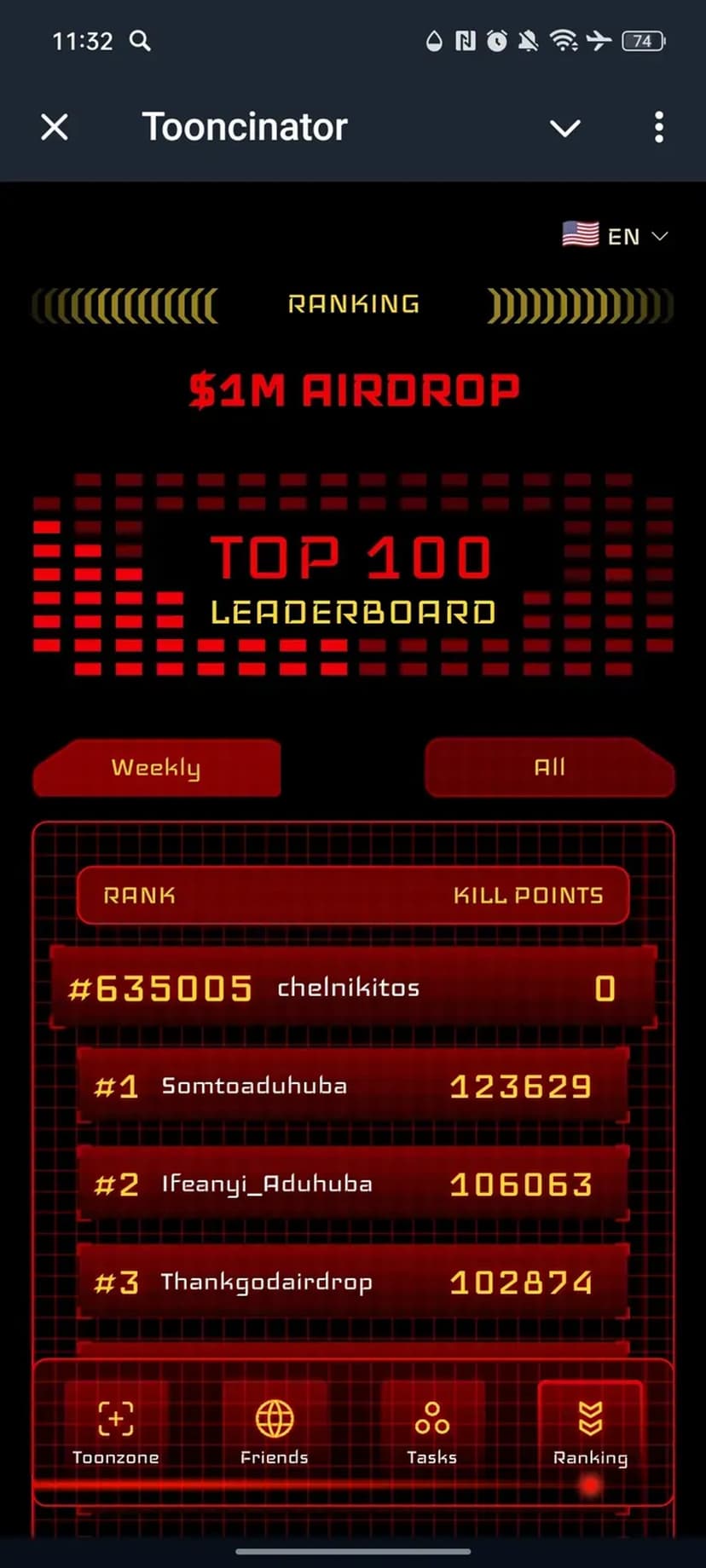Close the Tooncinator mini app

(55, 128)
